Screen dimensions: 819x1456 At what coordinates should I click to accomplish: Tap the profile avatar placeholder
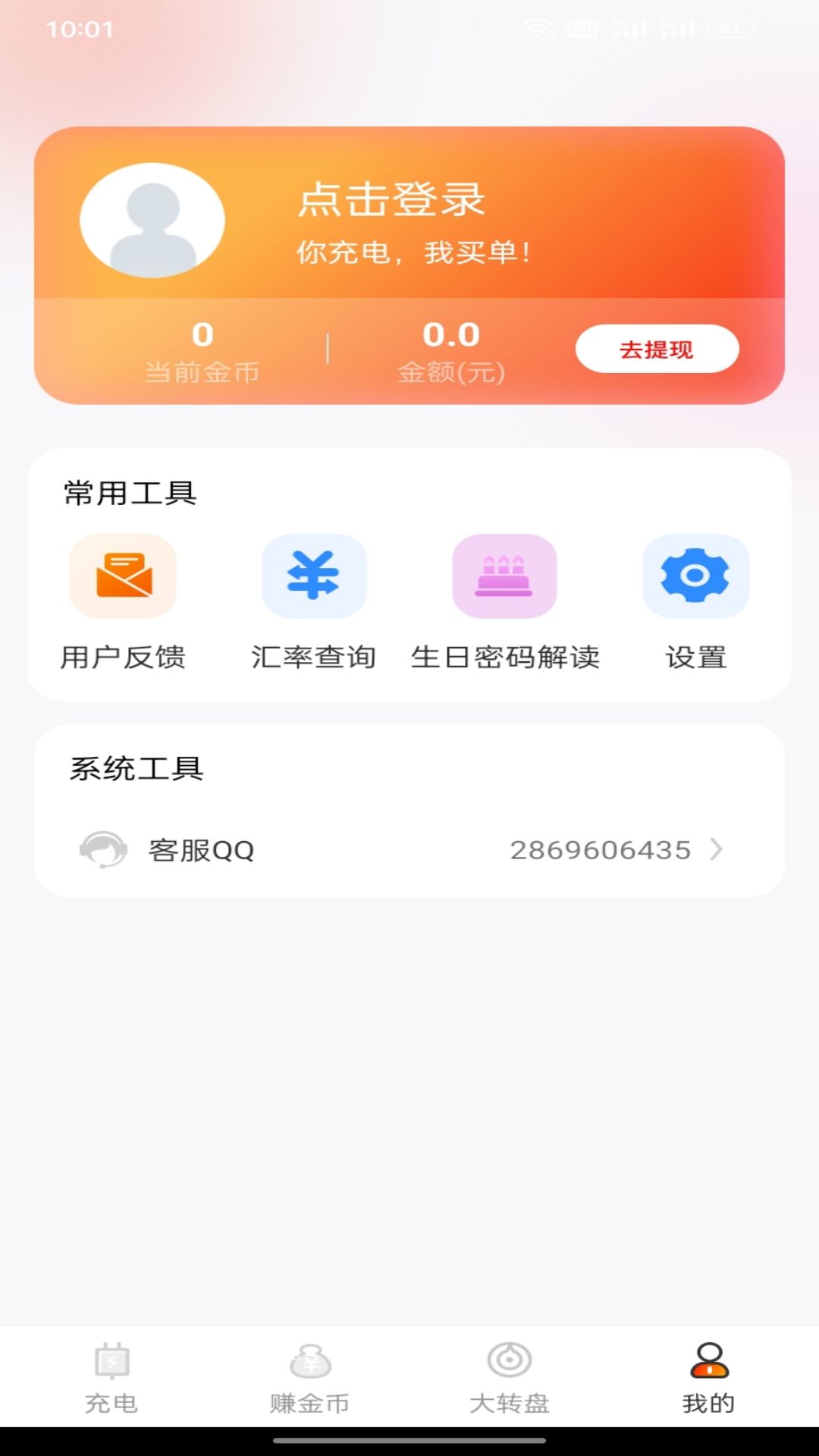(x=152, y=220)
